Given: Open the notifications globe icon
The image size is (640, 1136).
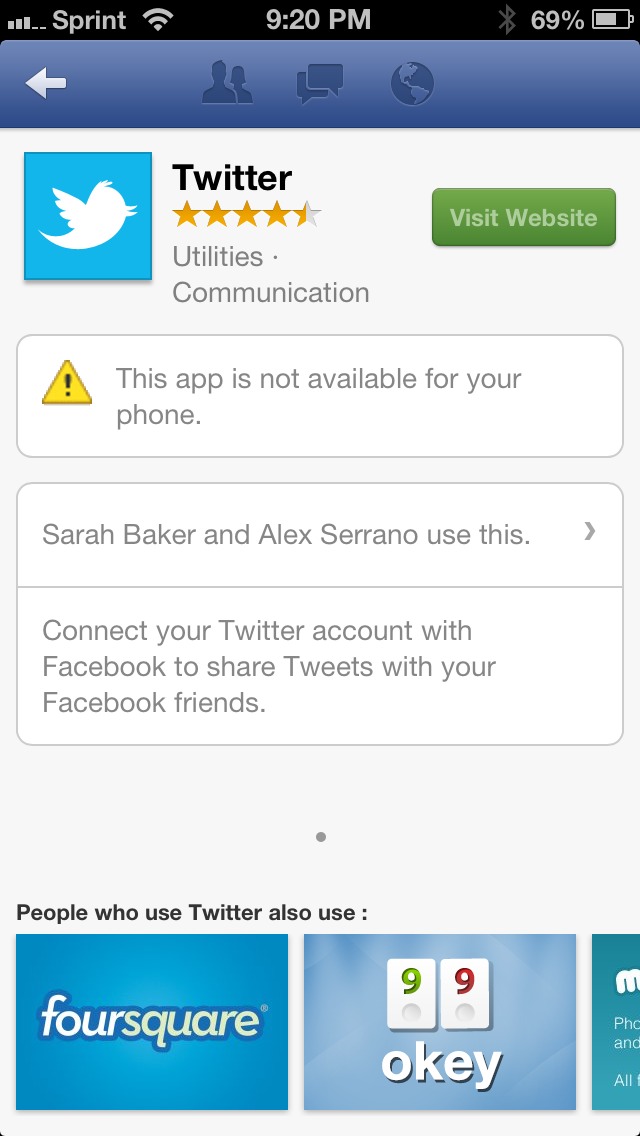Looking at the screenshot, I should (412, 83).
